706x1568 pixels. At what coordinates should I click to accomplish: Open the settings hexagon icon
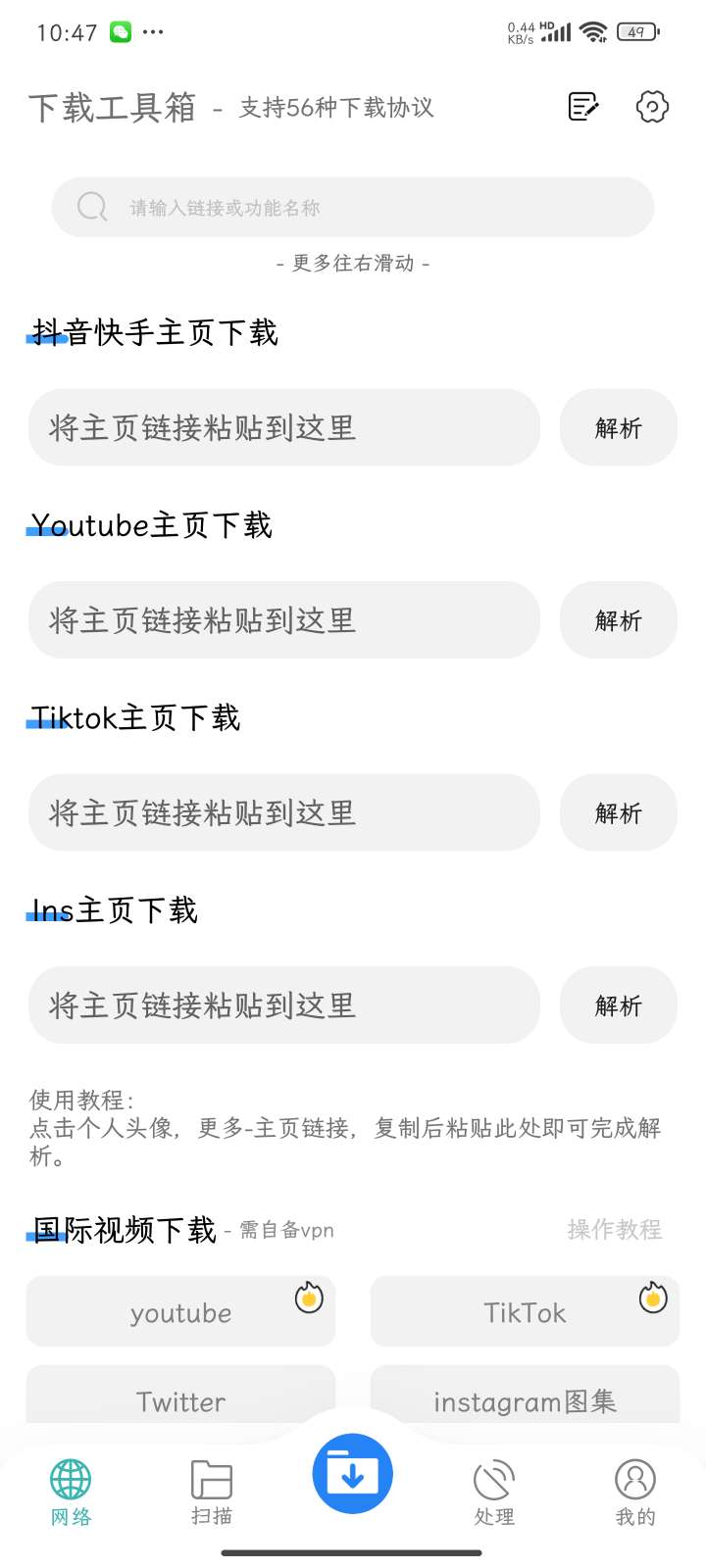coord(652,106)
